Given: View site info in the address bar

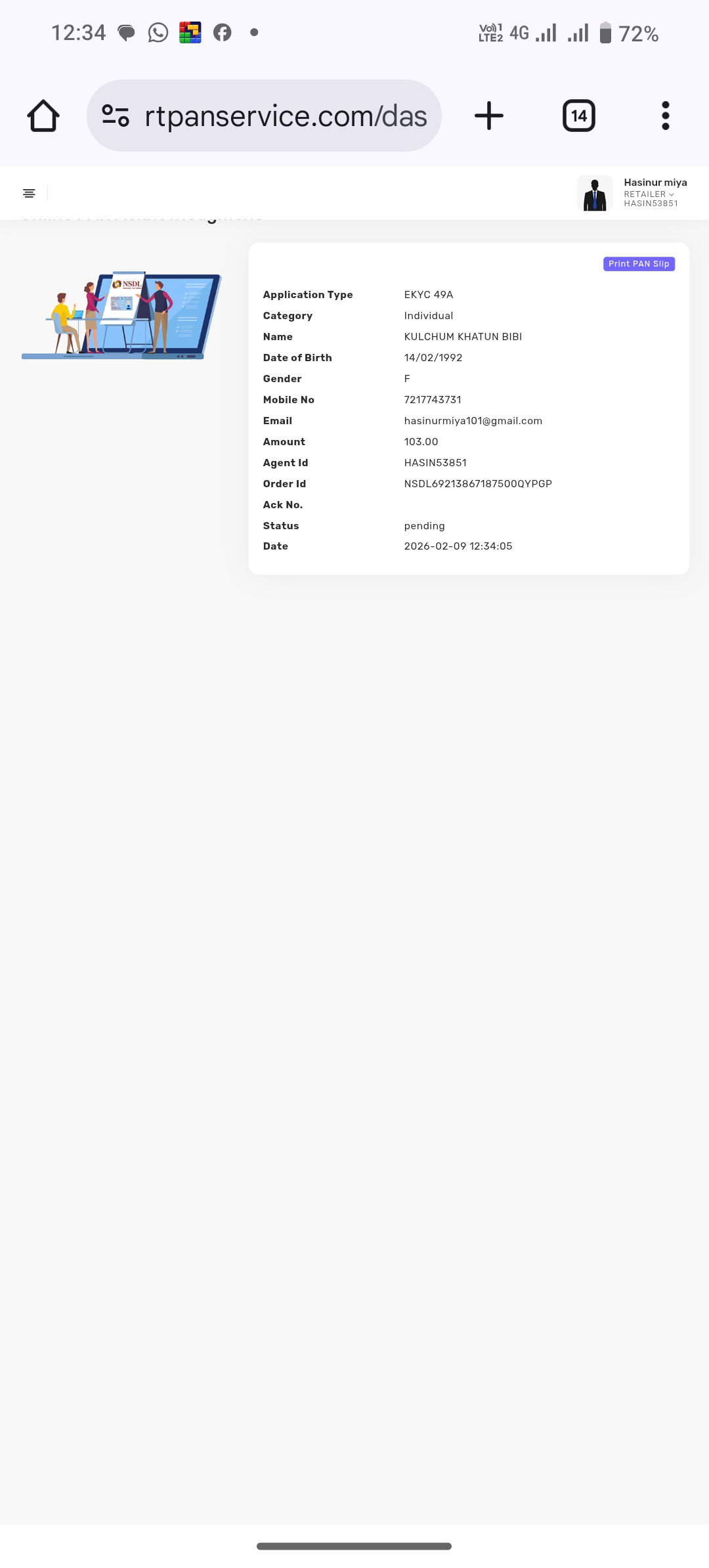Looking at the screenshot, I should click(116, 116).
